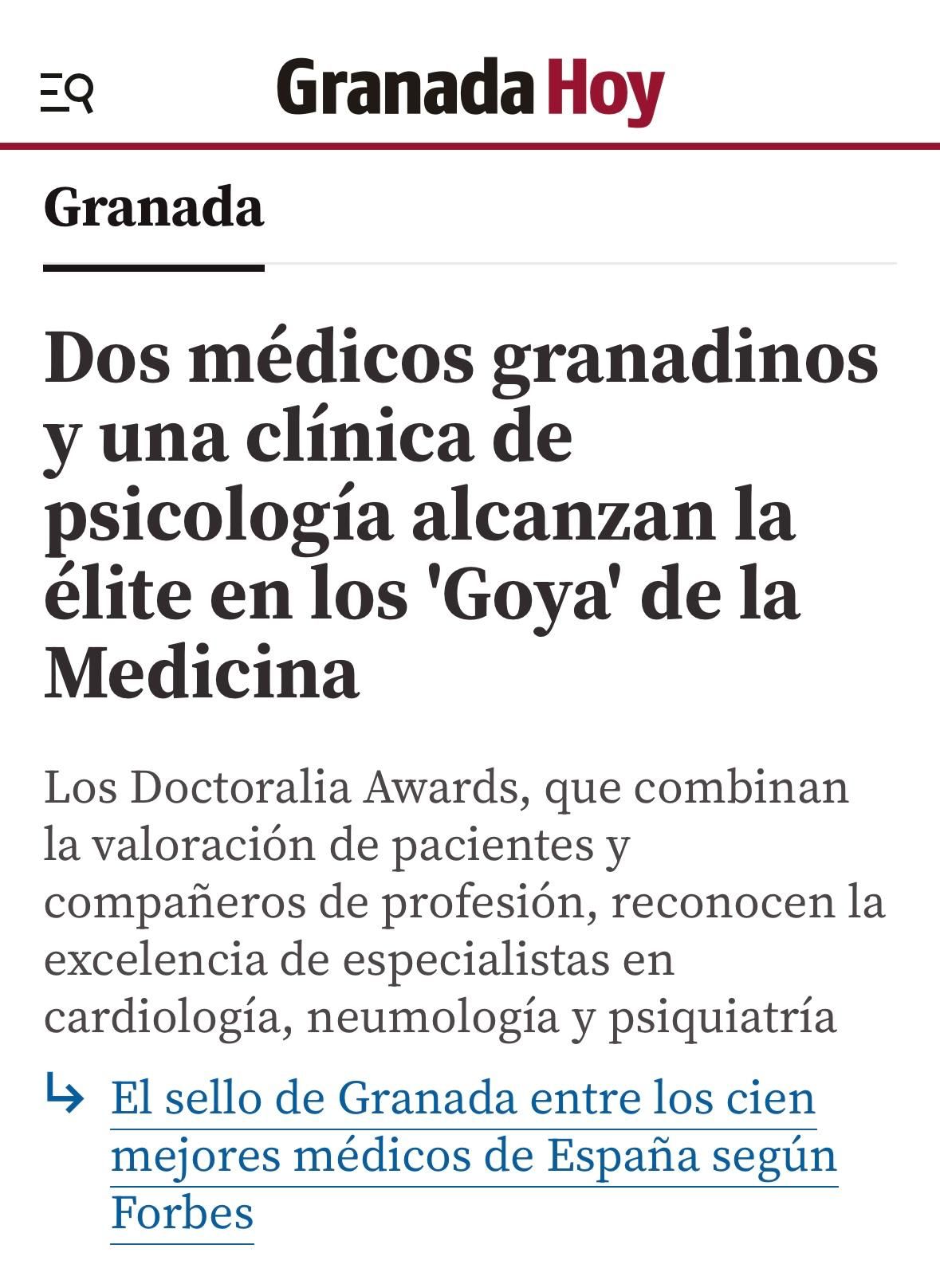The image size is (940, 1288).
Task: Open related article about Forbes best doctors
Action: tap(474, 1153)
